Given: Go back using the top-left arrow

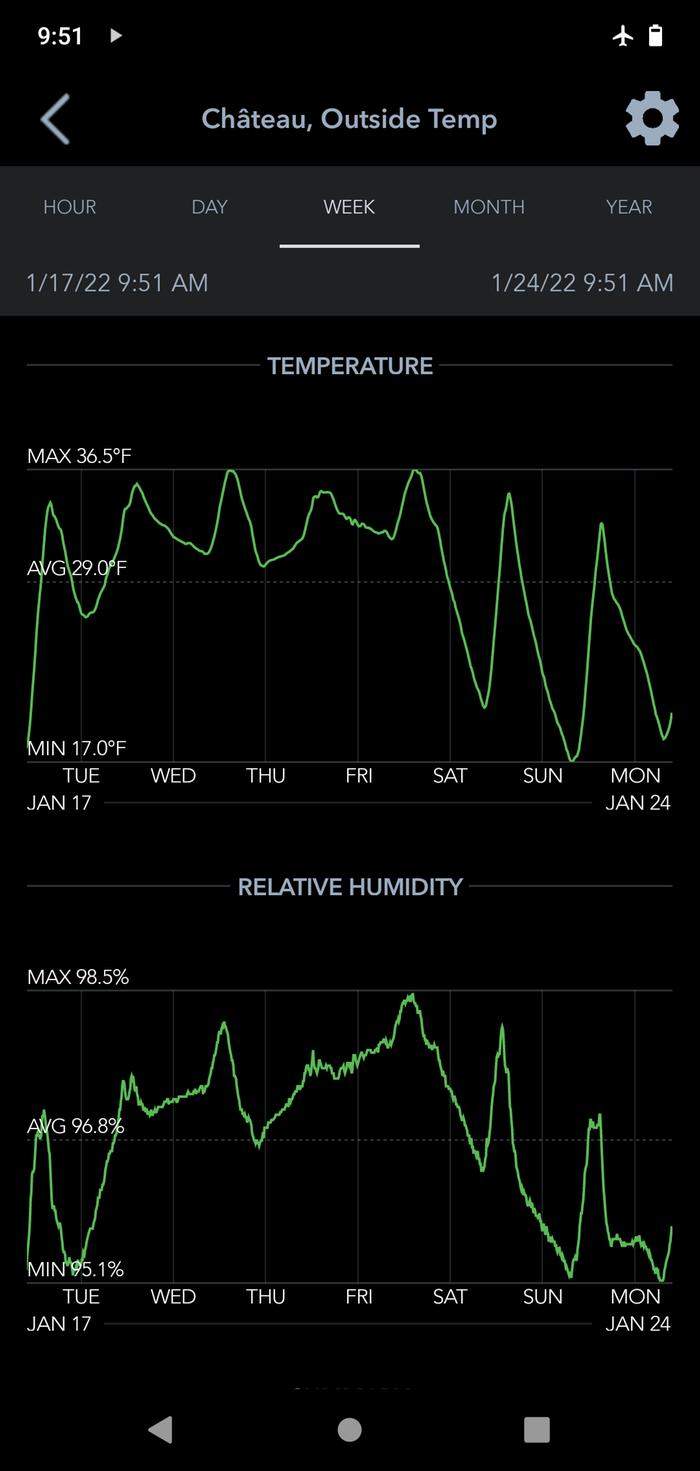Looking at the screenshot, I should click(x=55, y=120).
